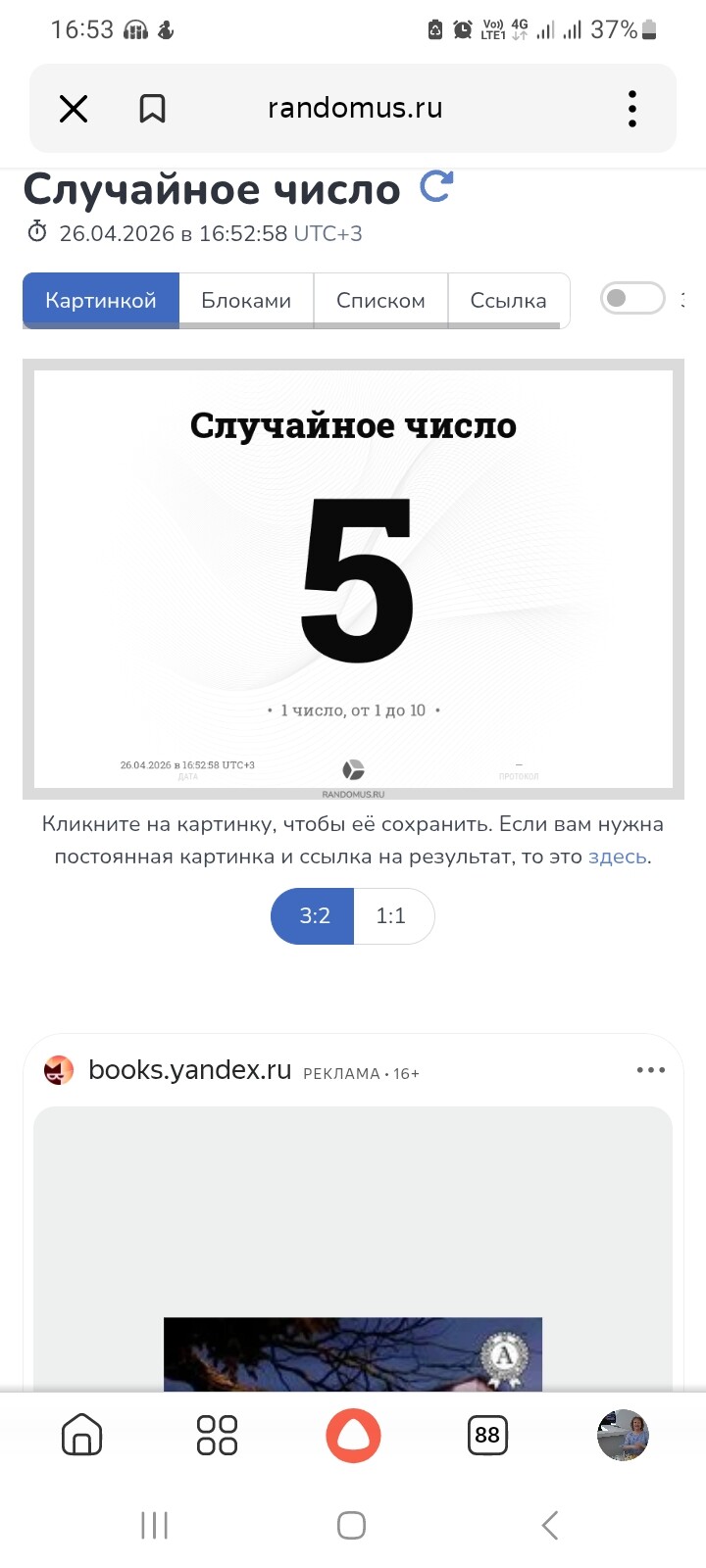Choose the 3:2 aspect ratio
Viewport: 706px width, 1568px height.
314,916
